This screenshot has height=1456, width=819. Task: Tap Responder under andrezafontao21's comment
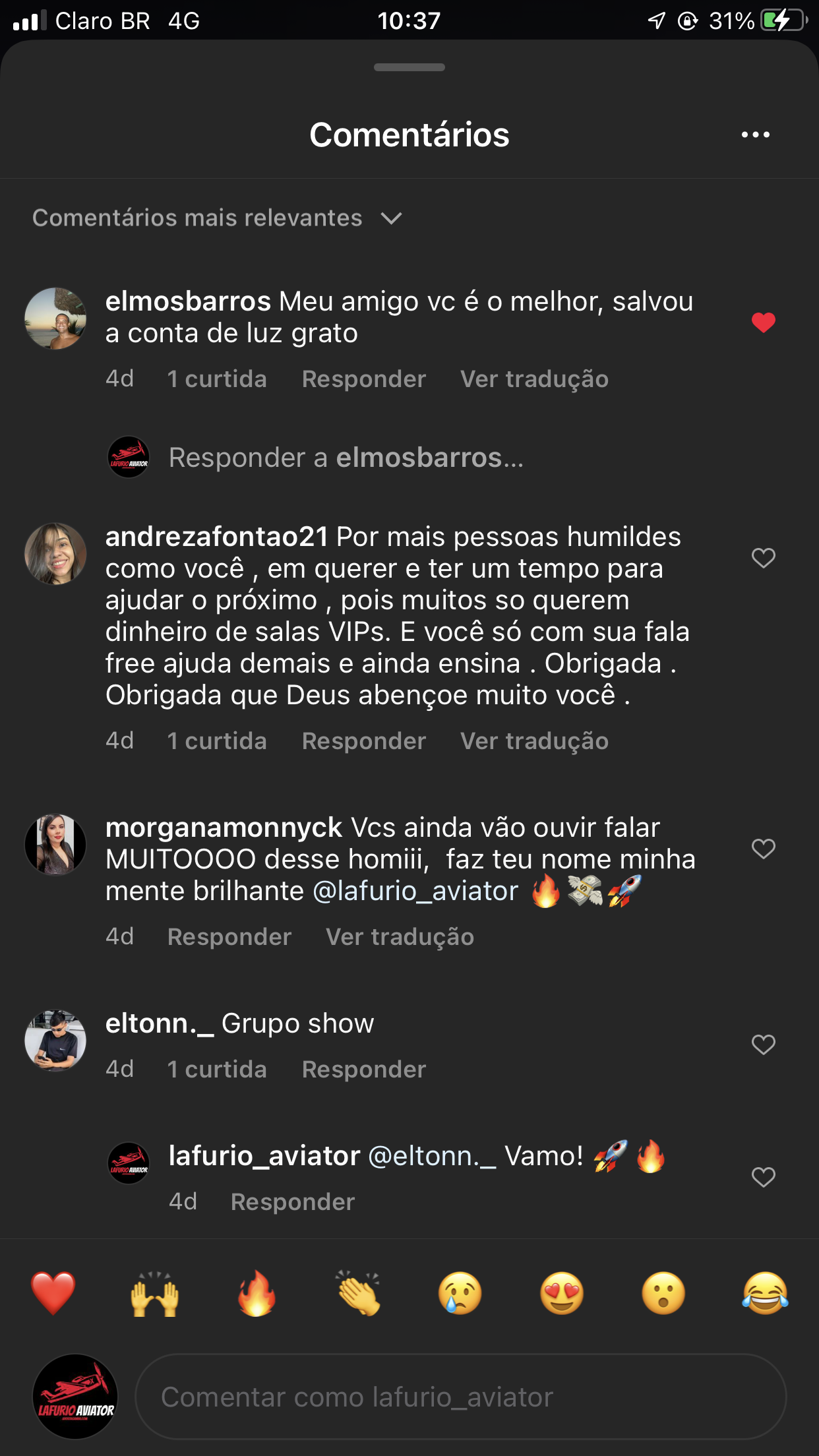point(363,741)
